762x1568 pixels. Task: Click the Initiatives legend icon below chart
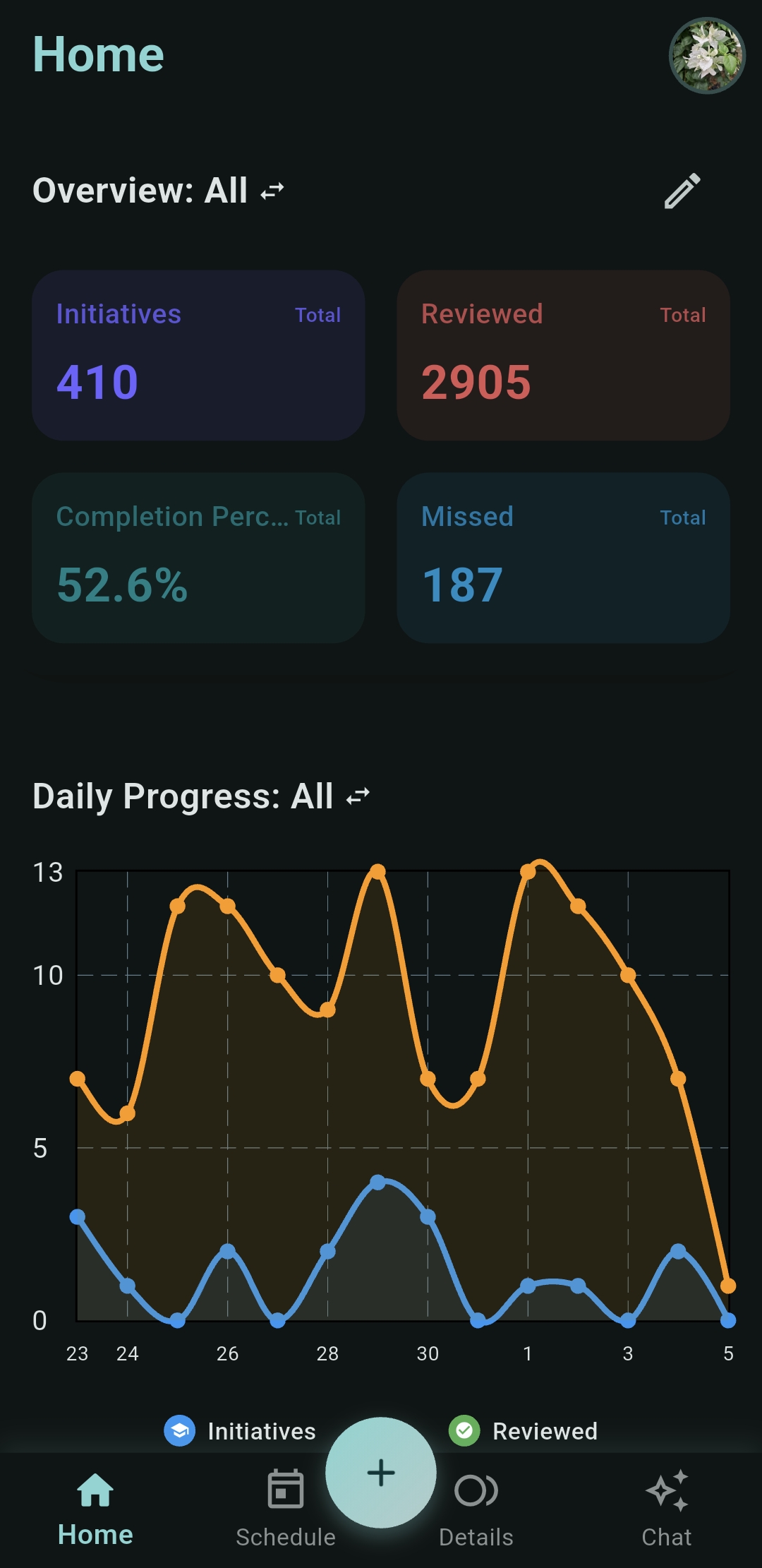[x=181, y=1430]
